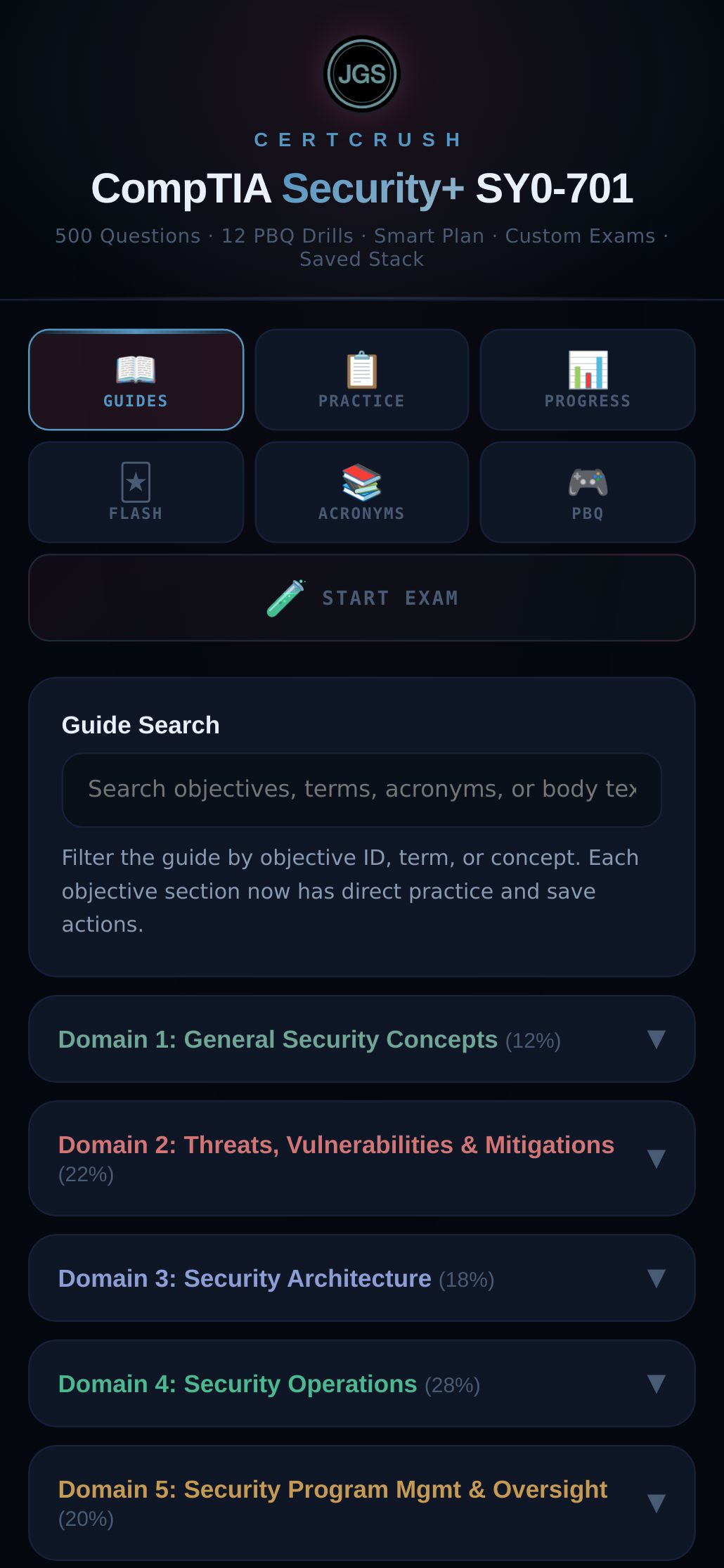Image resolution: width=724 pixels, height=1568 pixels.
Task: Expand Domain 3: Security Architecture
Action: (361, 1278)
